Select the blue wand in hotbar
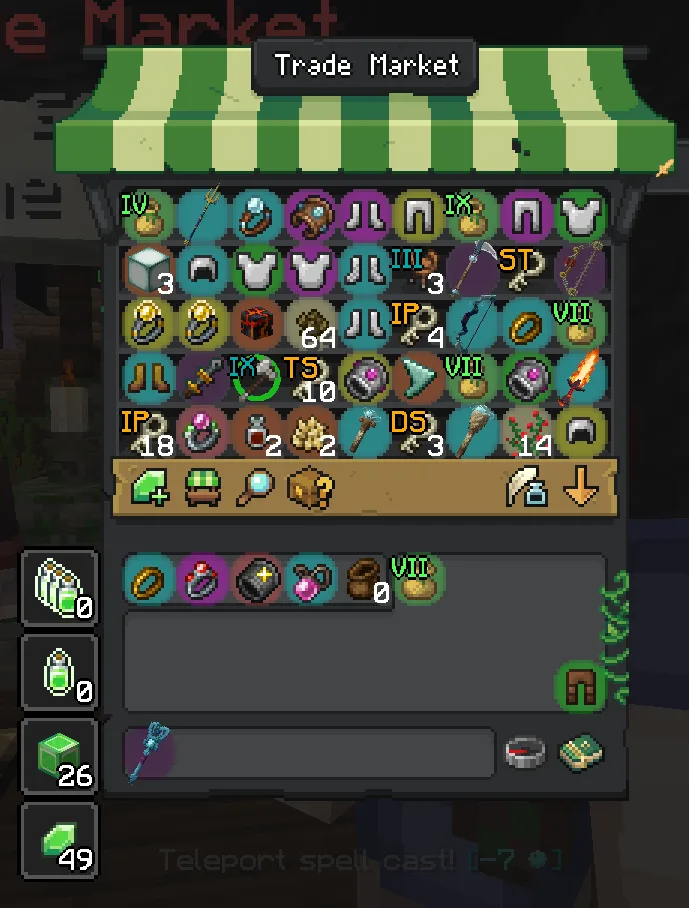This screenshot has width=689, height=908. click(150, 752)
